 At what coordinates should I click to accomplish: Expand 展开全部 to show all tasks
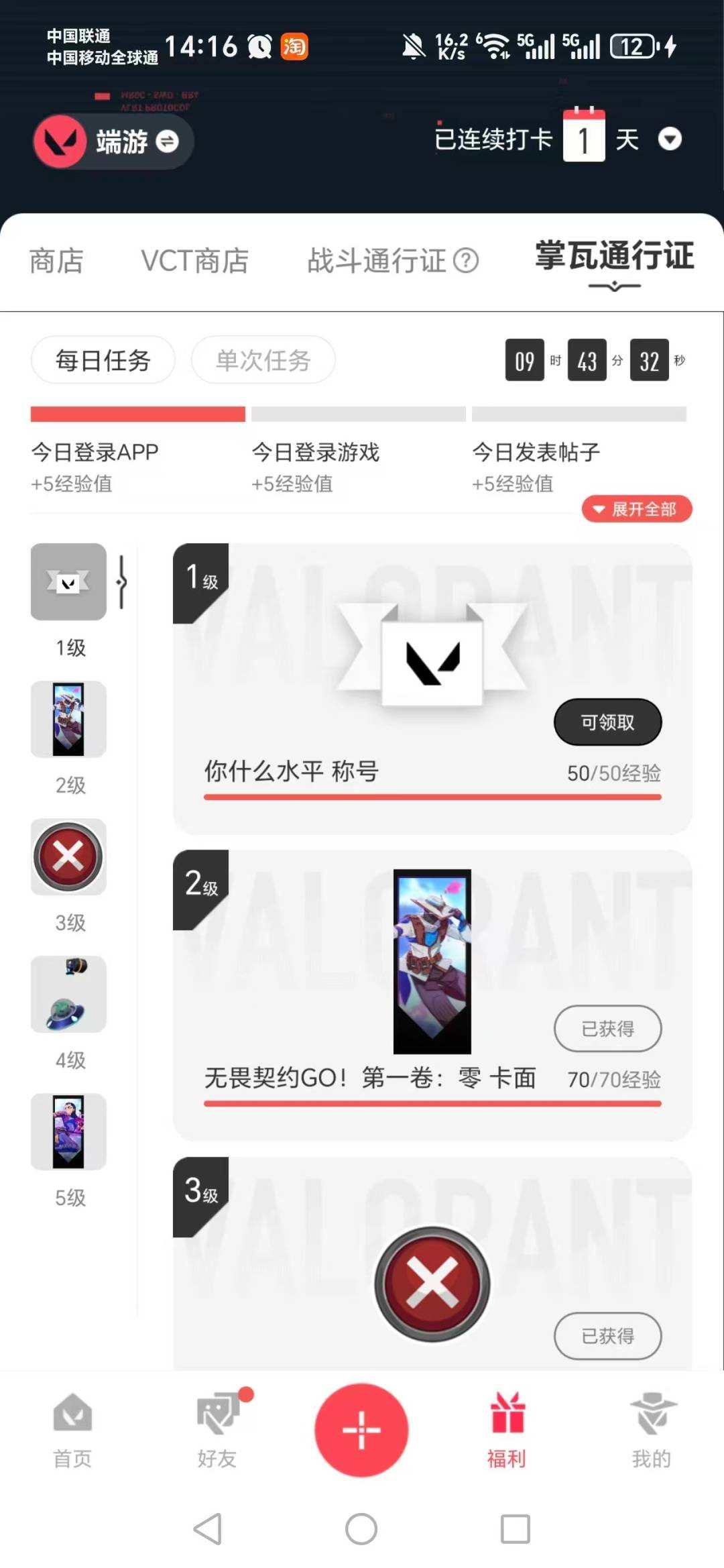click(636, 509)
